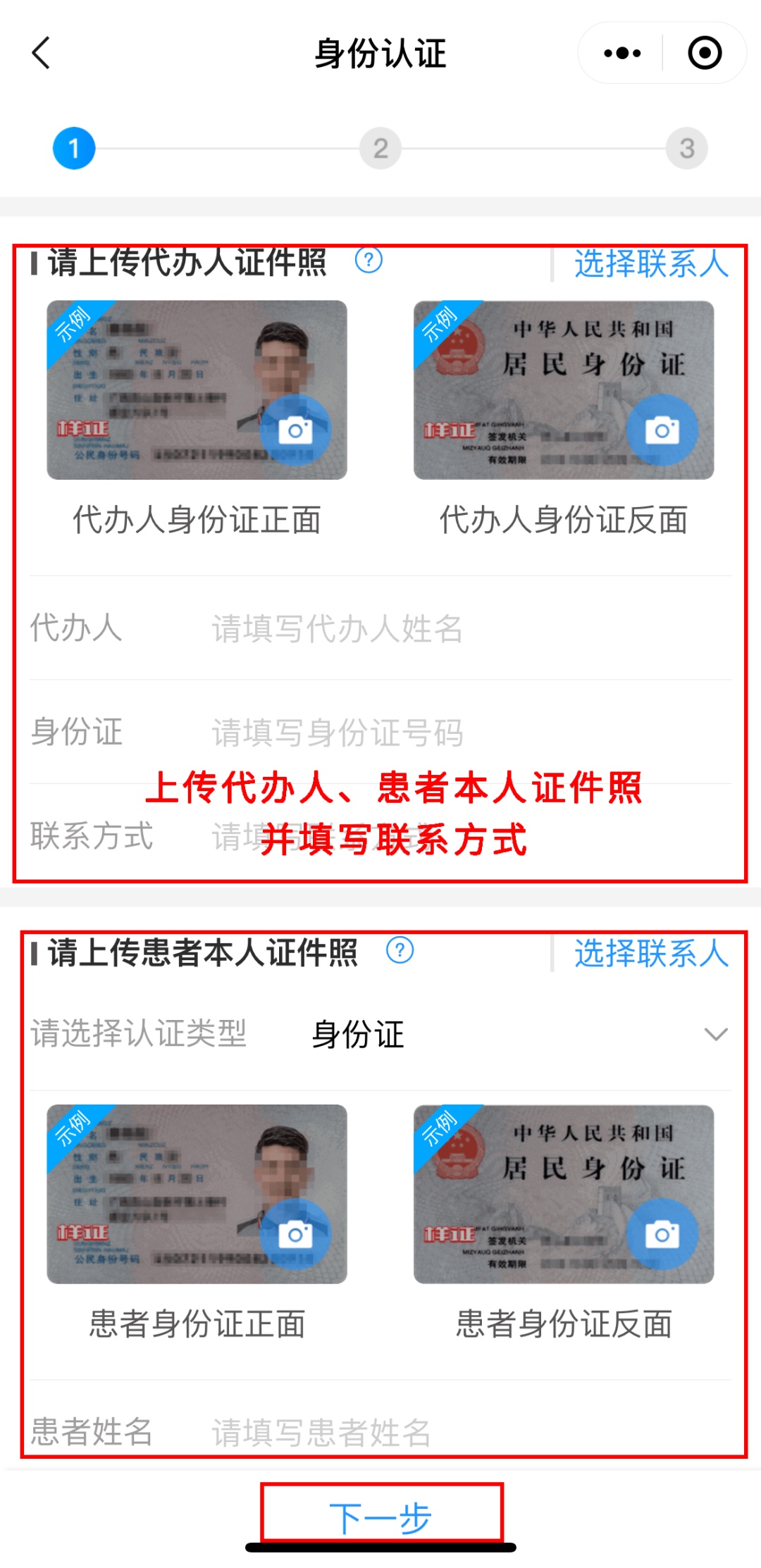Focus the 患者姓名 input field
This screenshot has width=761, height=1568.
pos(465,1432)
